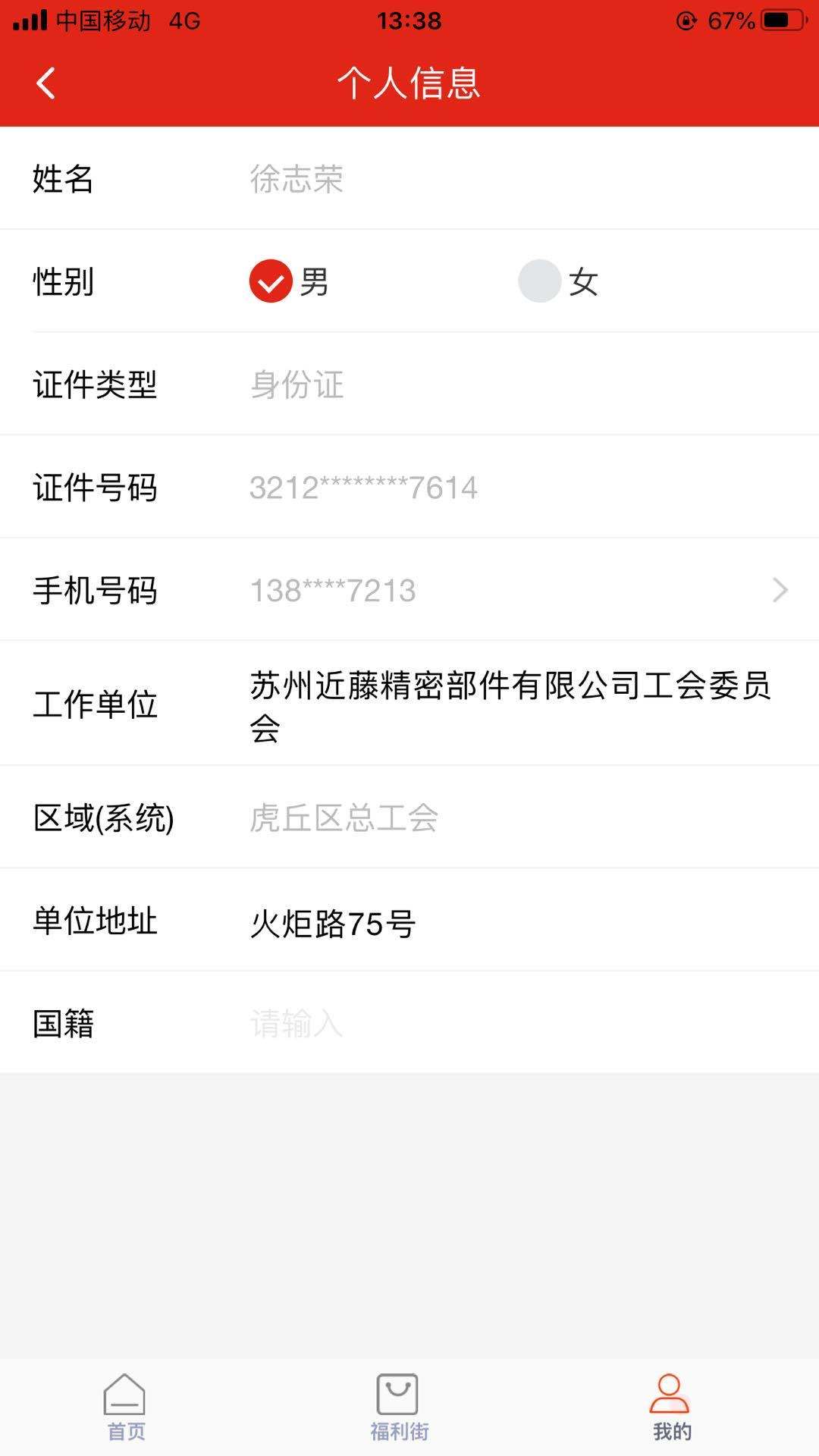
Task: Open the 我的 tab
Action: [x=670, y=1407]
